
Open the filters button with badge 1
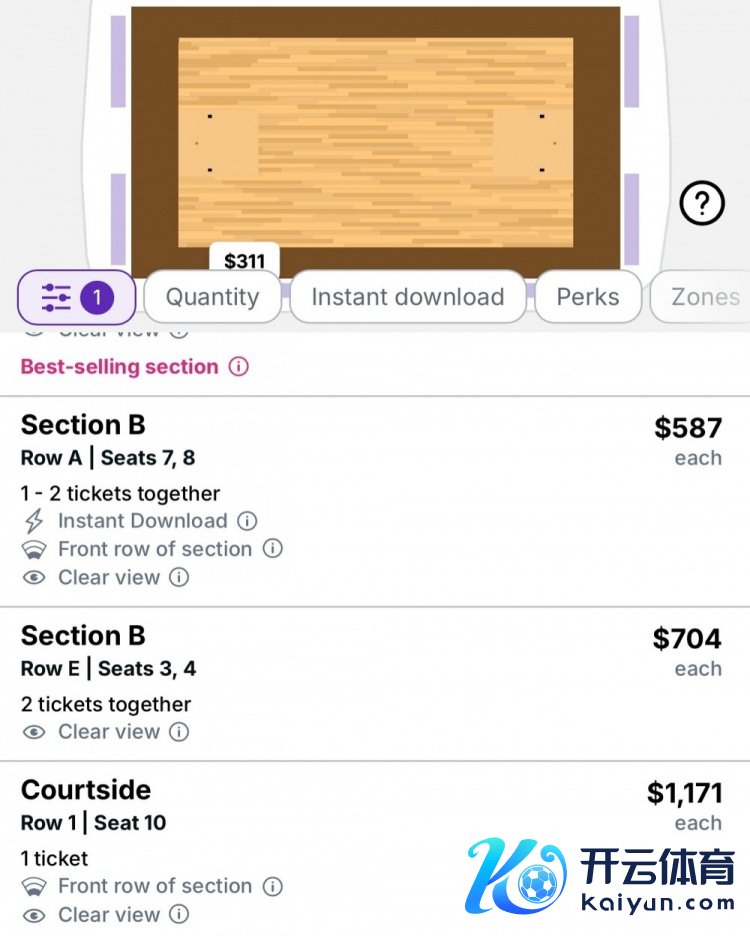click(x=76, y=297)
